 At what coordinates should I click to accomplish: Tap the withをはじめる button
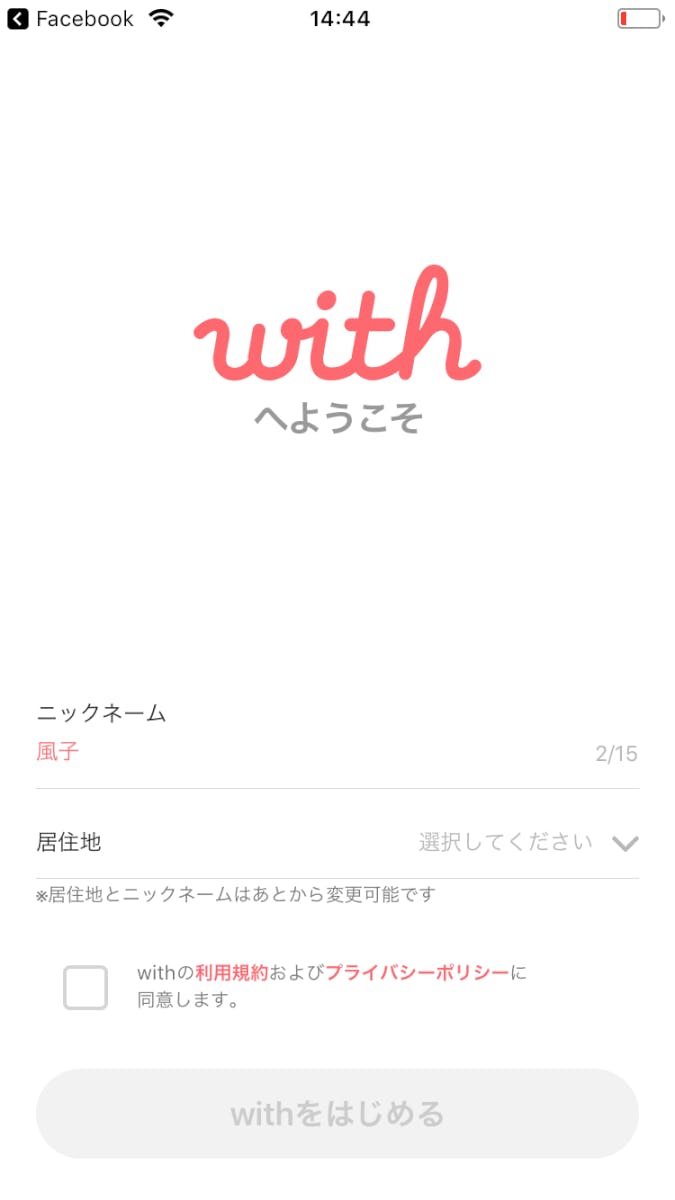point(337,1114)
